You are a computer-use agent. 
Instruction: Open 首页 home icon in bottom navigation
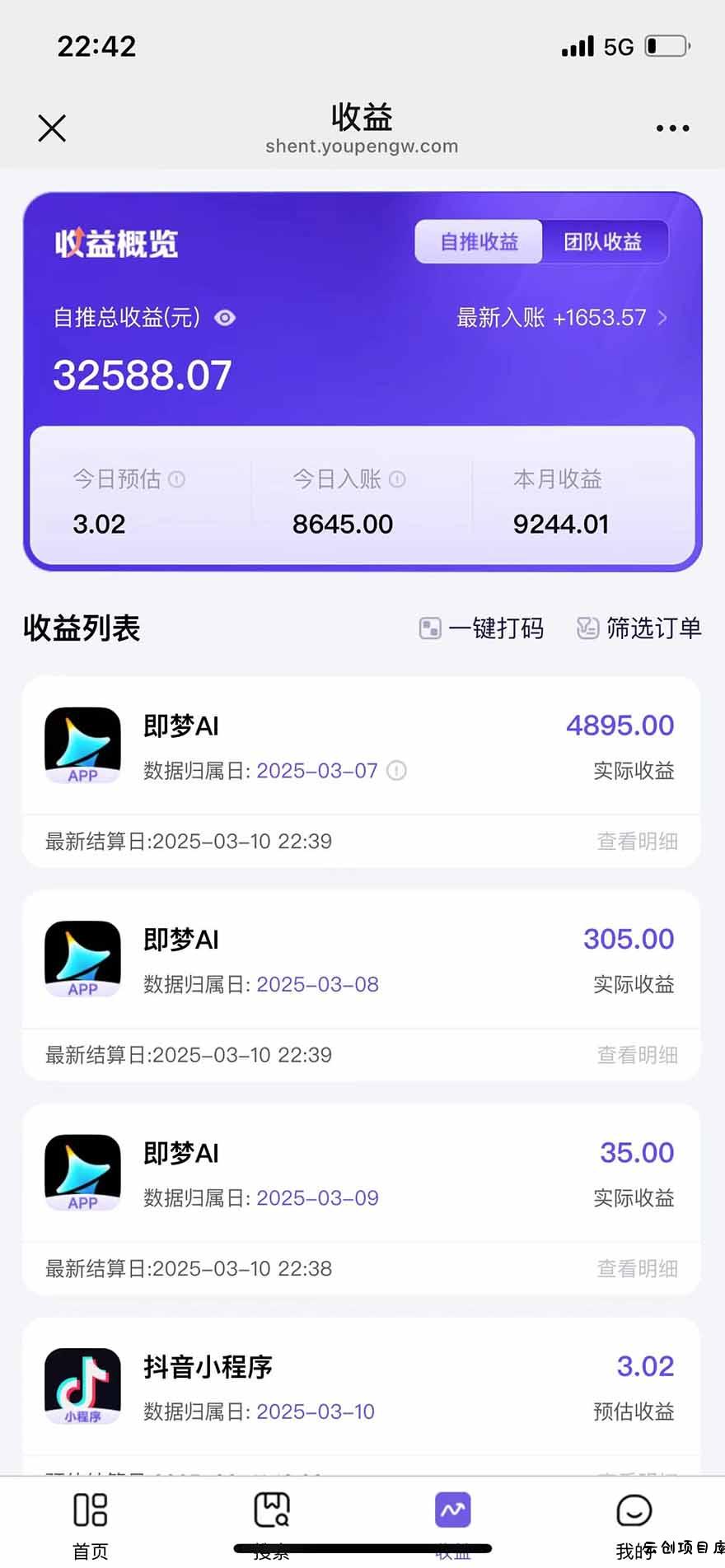[x=91, y=1510]
